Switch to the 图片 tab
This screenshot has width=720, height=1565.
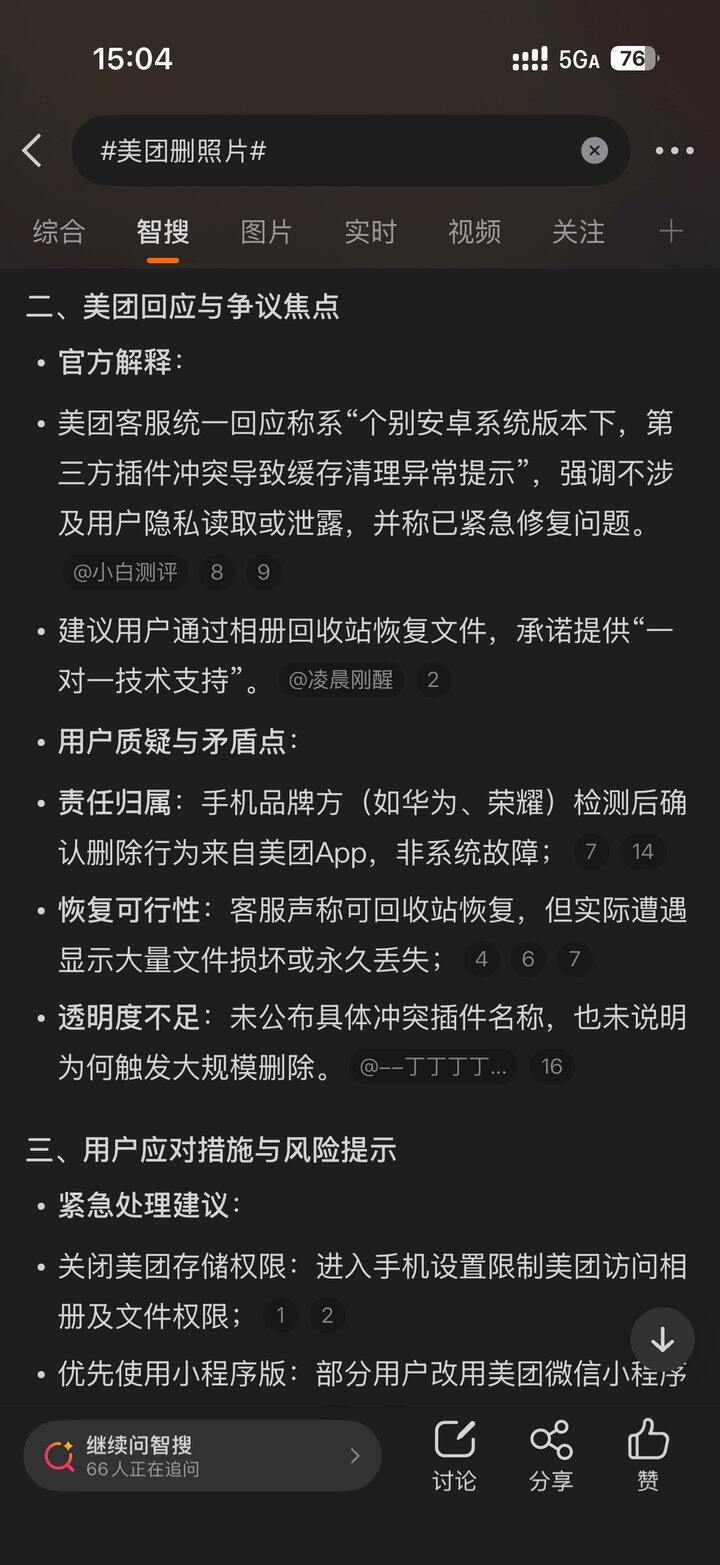point(266,232)
